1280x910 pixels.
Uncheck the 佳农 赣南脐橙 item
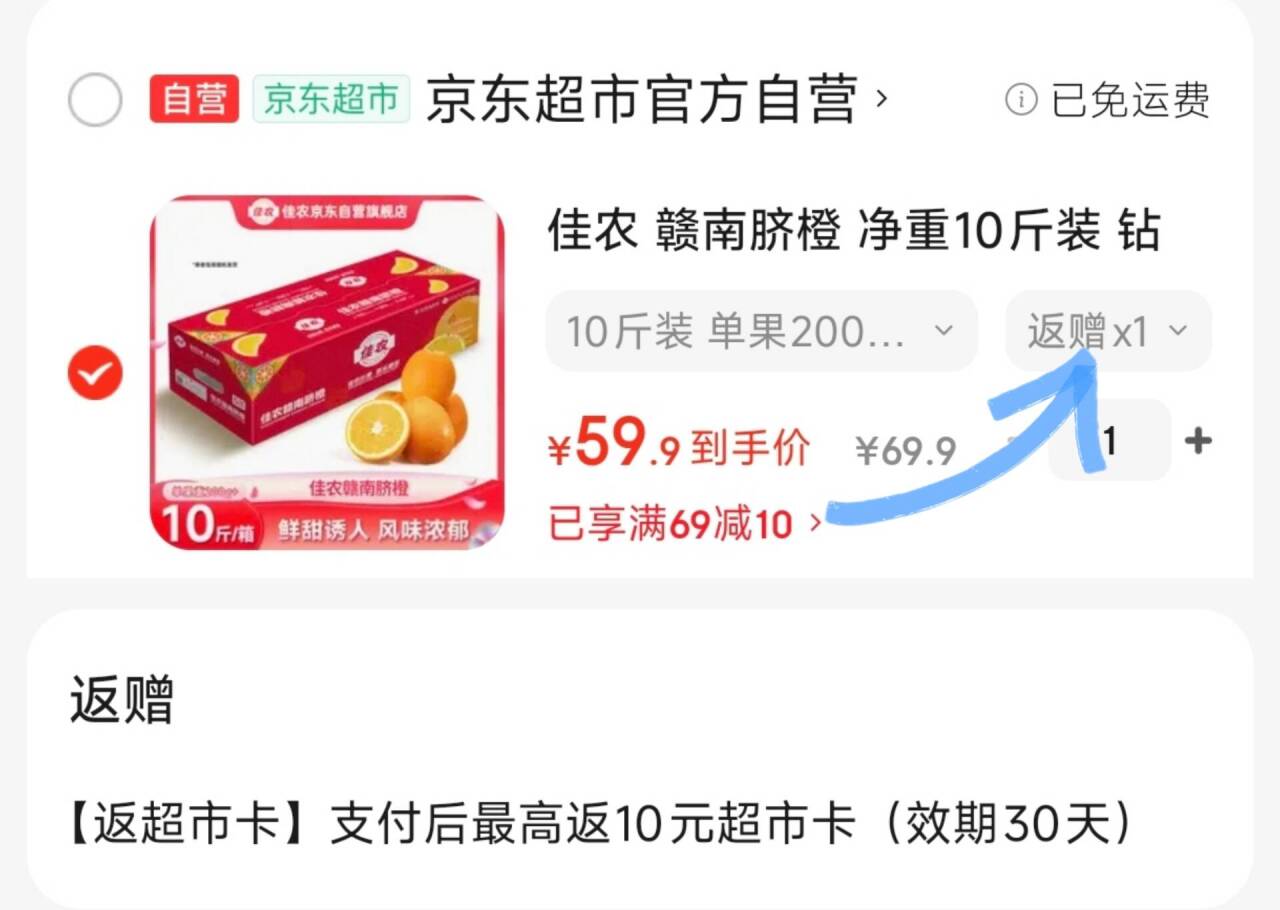coord(95,373)
